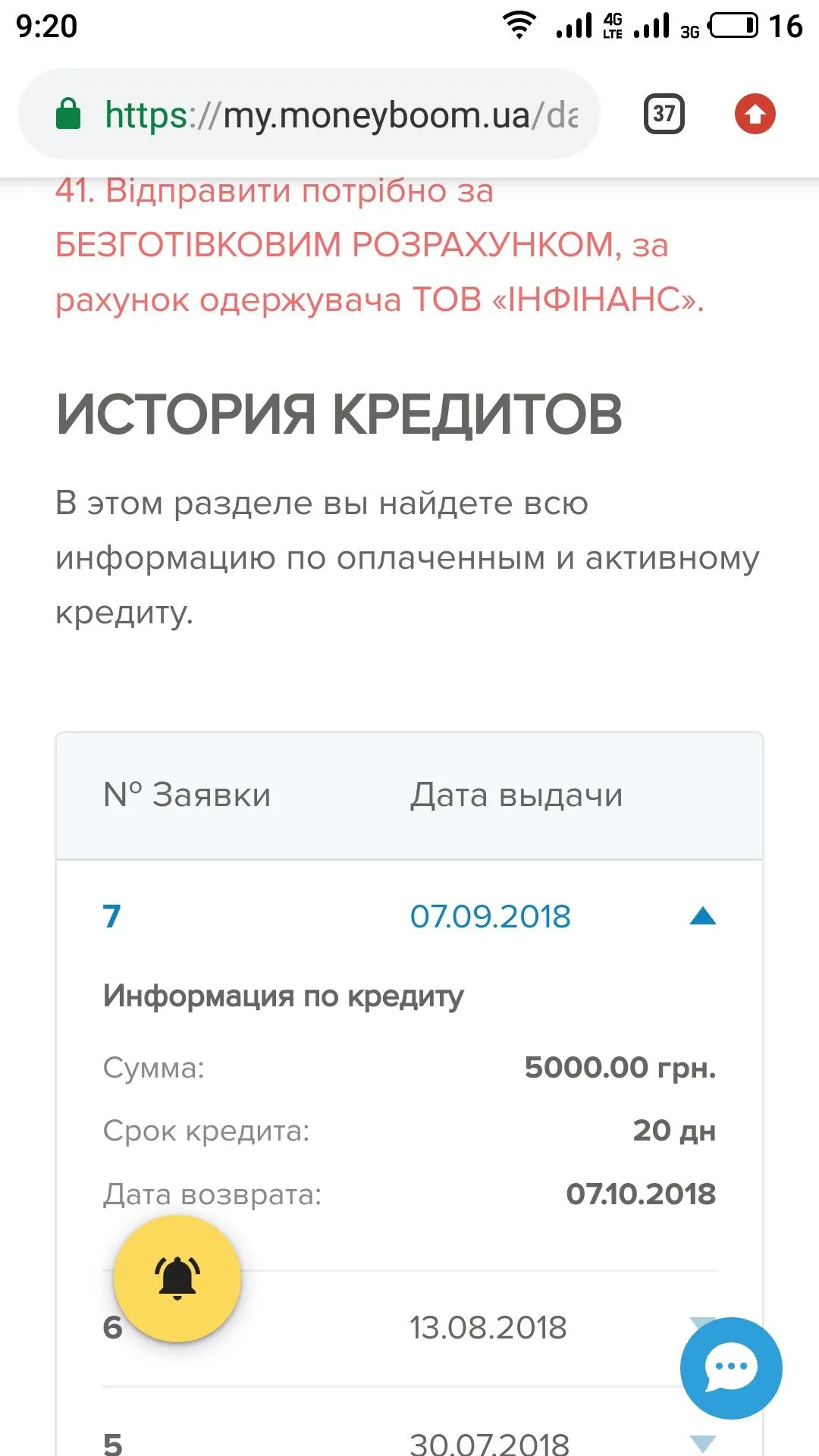Open the blue chat support bubble

click(730, 1368)
